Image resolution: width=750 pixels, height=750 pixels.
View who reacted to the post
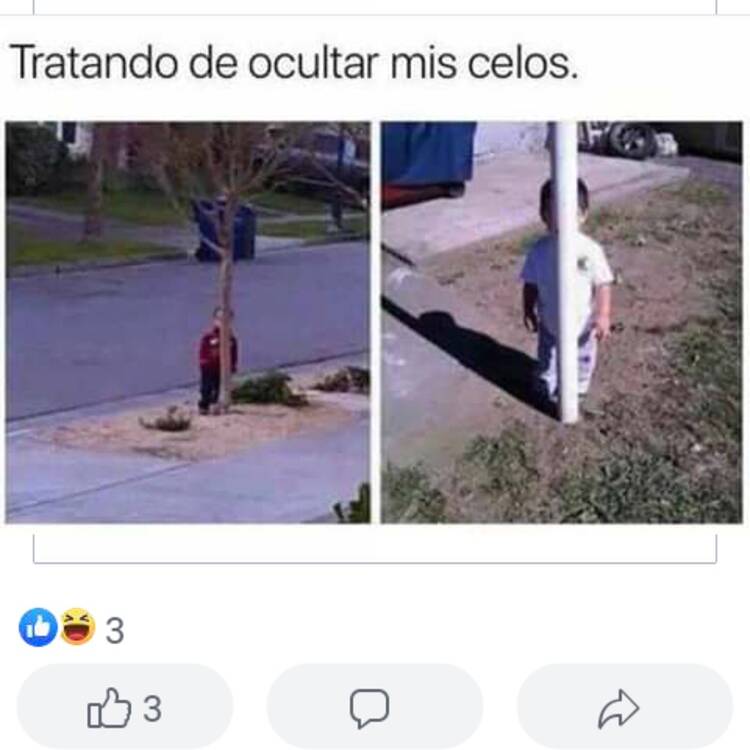click(x=72, y=630)
